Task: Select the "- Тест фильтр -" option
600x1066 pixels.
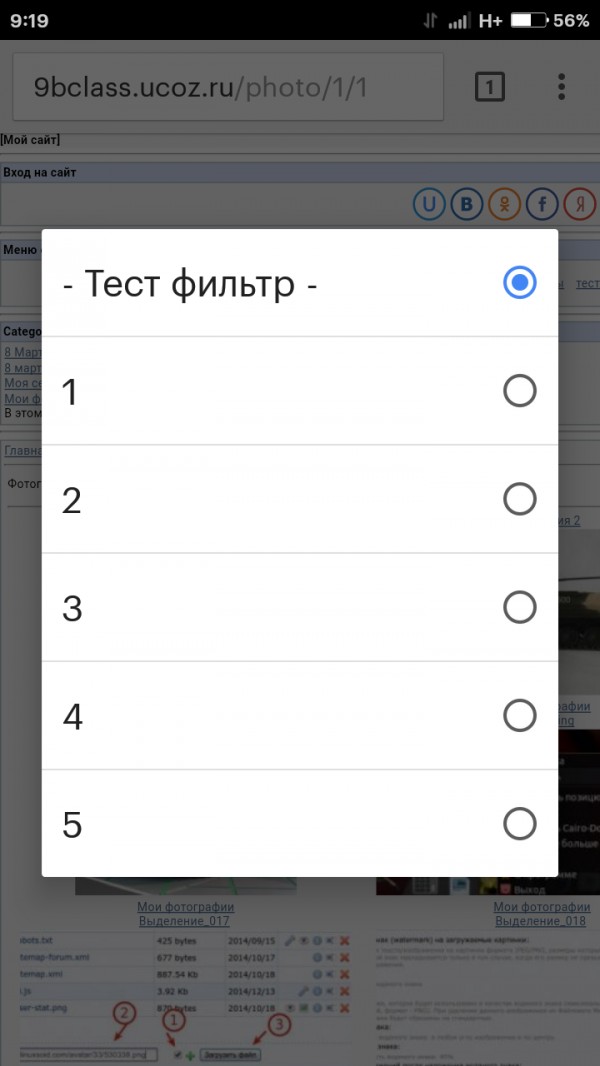Action: tap(300, 283)
